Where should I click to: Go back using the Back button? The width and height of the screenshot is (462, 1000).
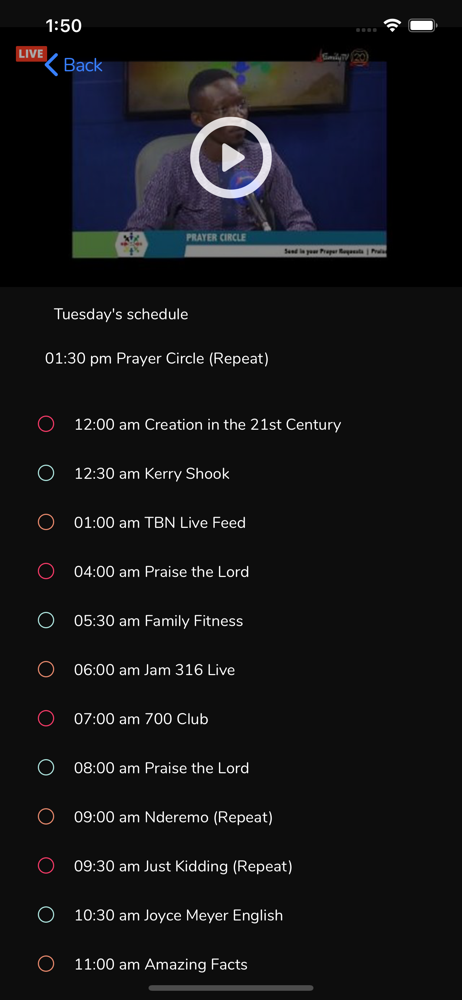(73, 65)
